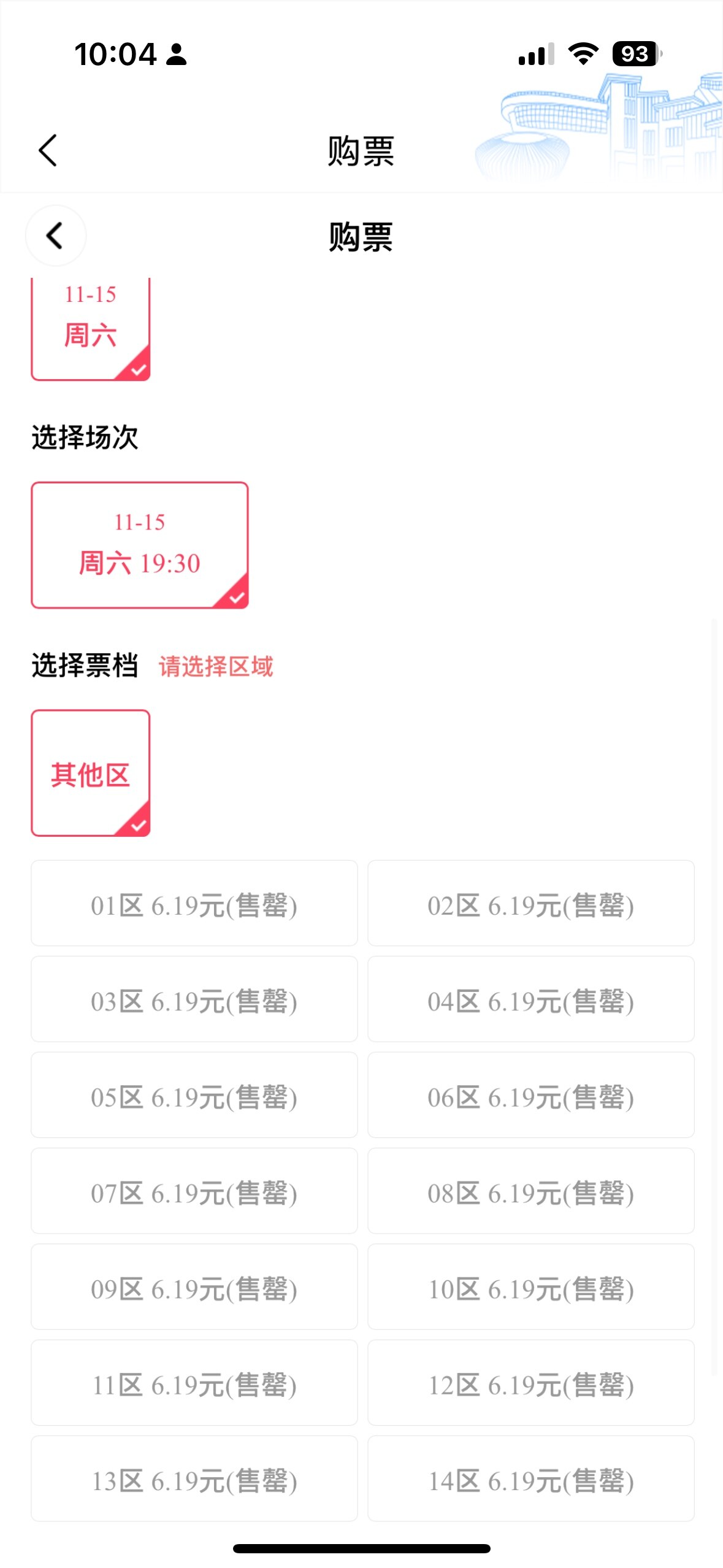The width and height of the screenshot is (723, 1568).
Task: Tap the circular back button beside 购票
Action: coord(55,236)
